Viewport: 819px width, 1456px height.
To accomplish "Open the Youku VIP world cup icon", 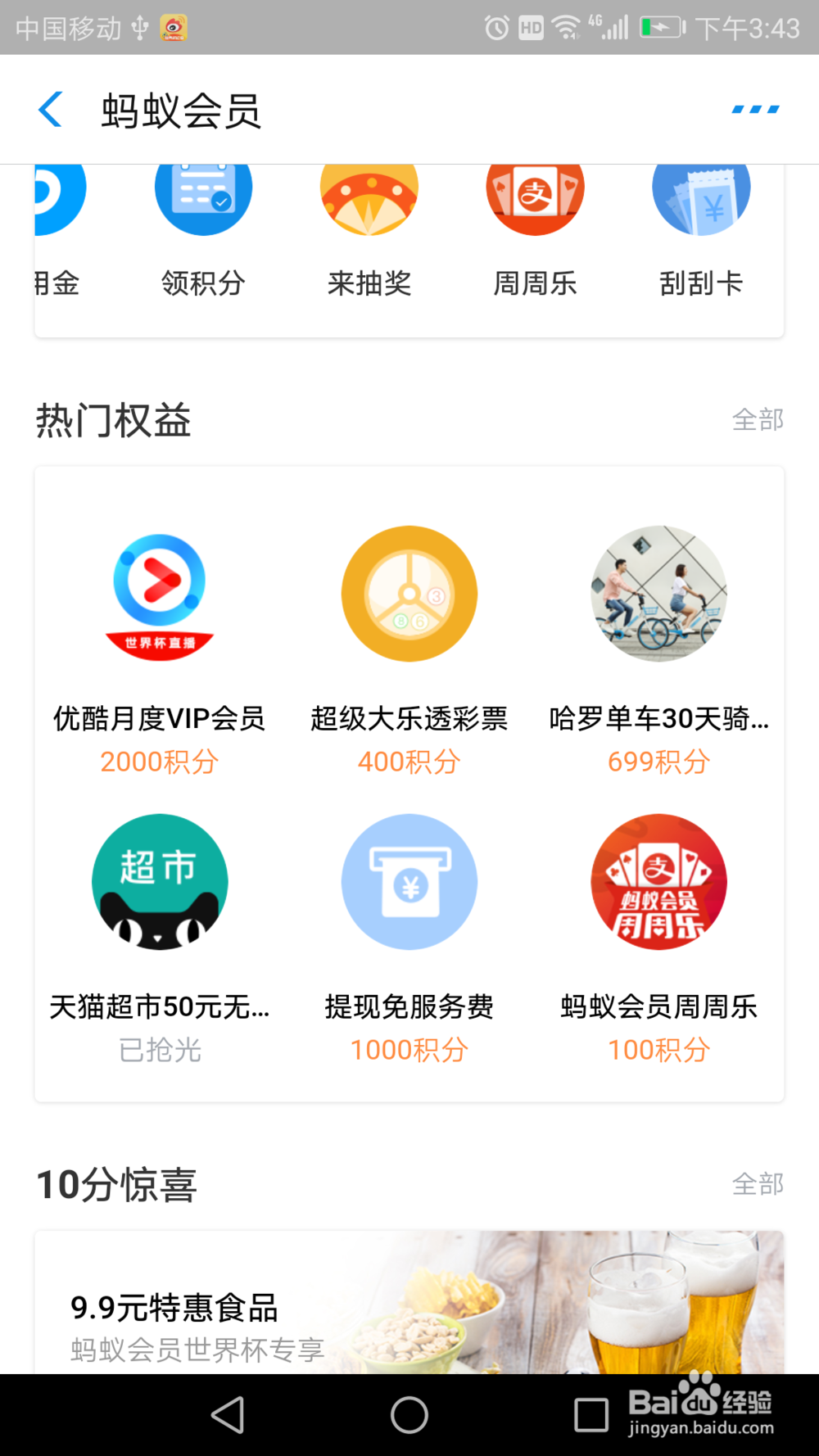I will 160,594.
